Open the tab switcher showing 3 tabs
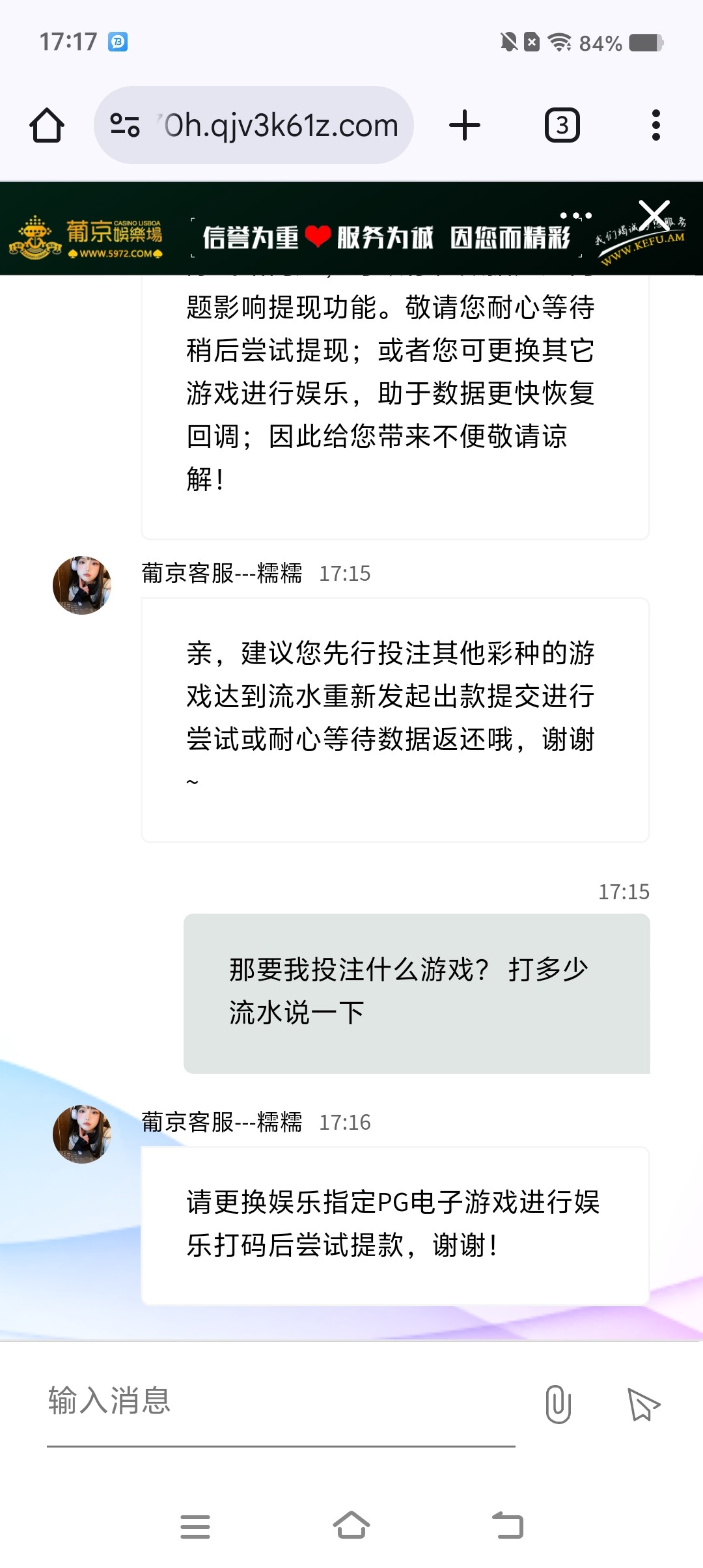Screen dimensions: 703x1568 [562, 125]
